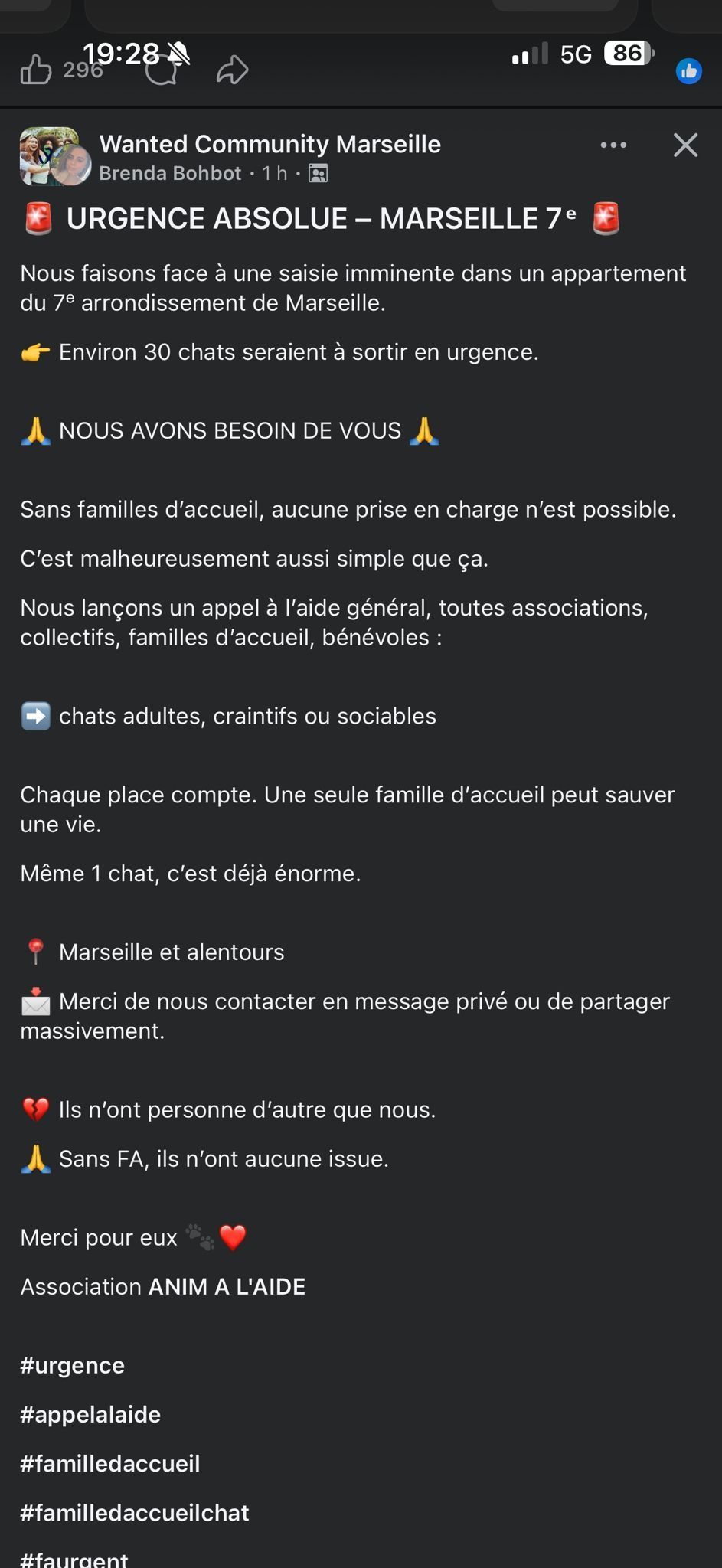Open Wanted Community Marseille group page
Viewport: 722px width, 1568px height.
pos(270,144)
